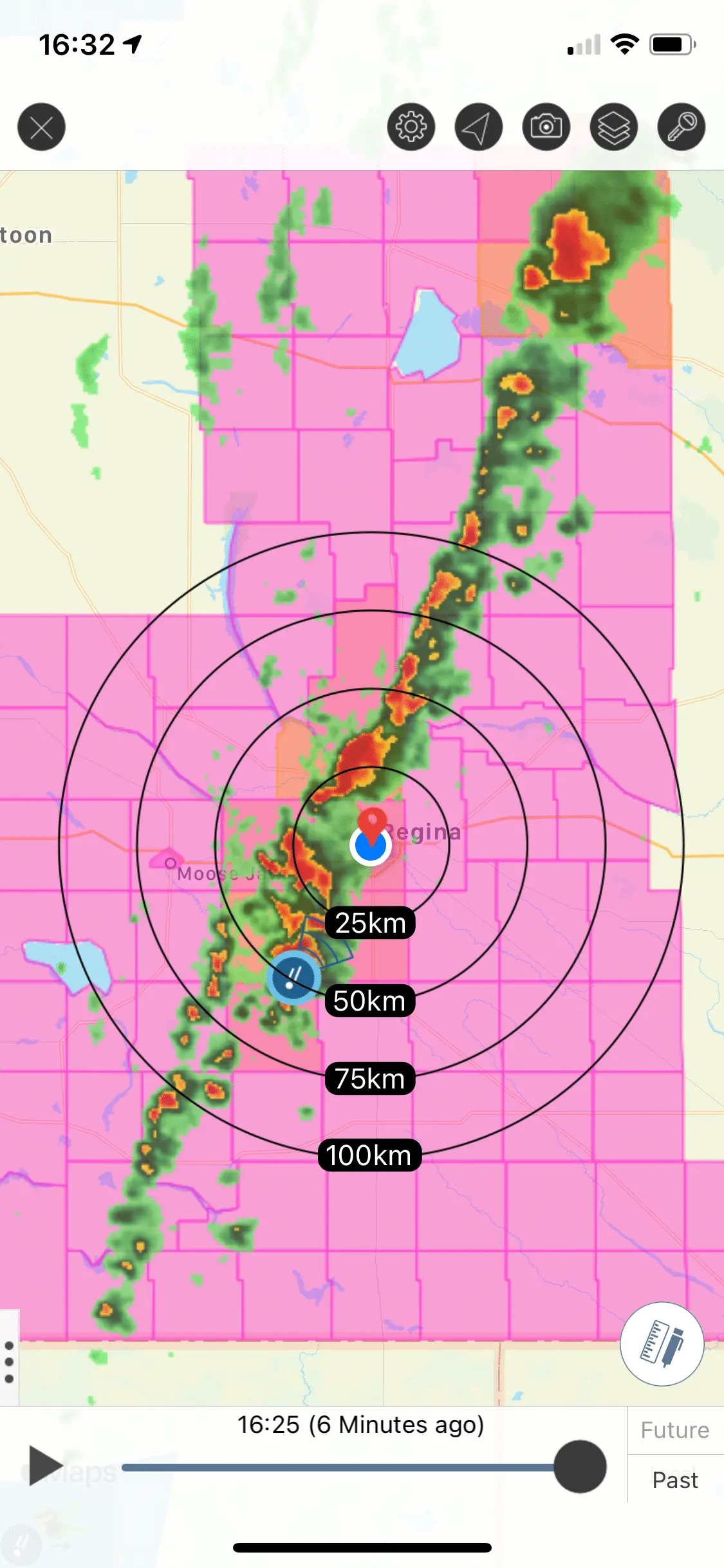Tap the radar timeline slider handle
Viewport: 724px width, 1568px height.
click(580, 1466)
